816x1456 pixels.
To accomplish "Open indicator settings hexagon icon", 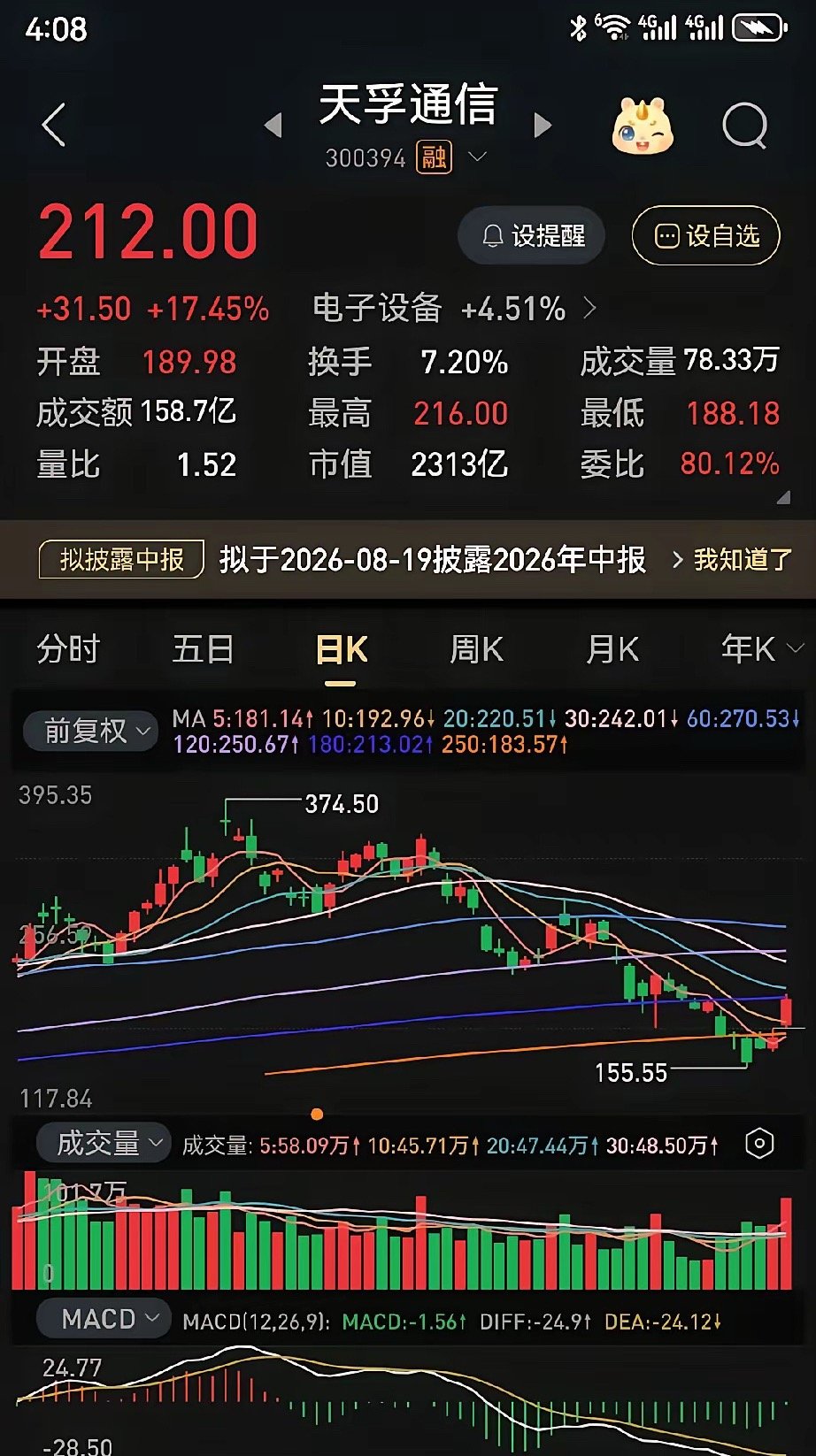I will pos(759,1144).
